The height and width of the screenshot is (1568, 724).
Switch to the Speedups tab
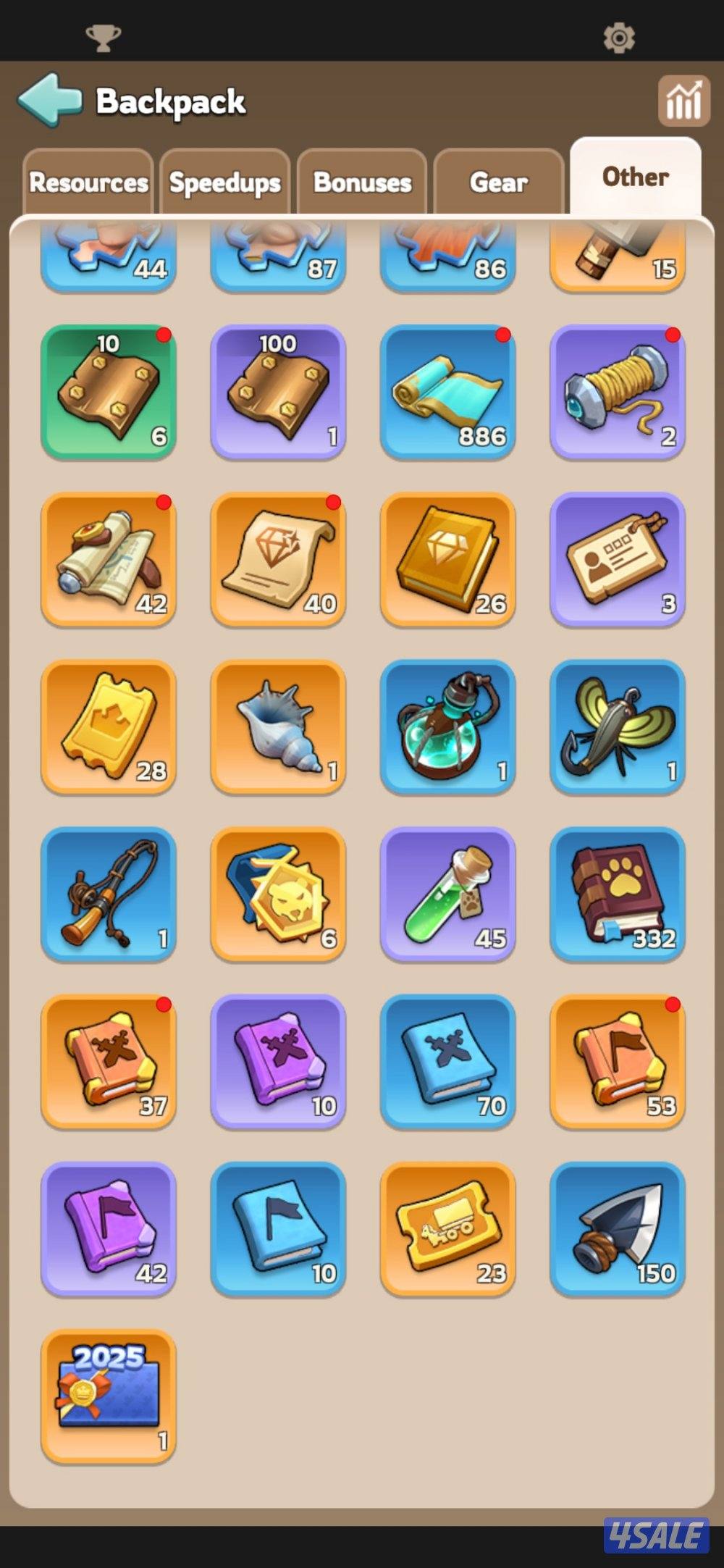(x=224, y=183)
